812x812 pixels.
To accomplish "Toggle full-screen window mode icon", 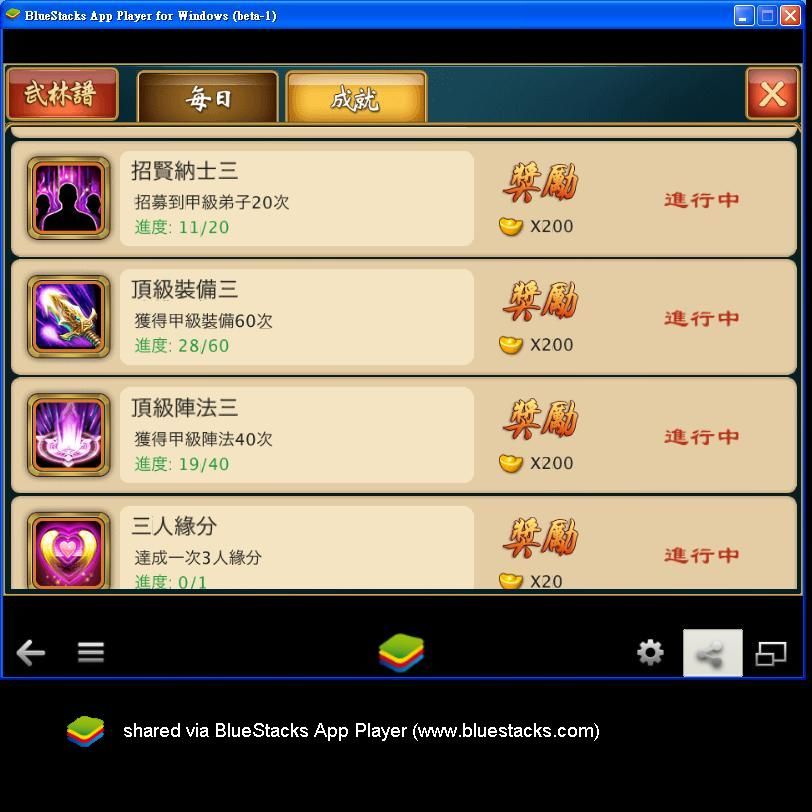I will click(771, 653).
